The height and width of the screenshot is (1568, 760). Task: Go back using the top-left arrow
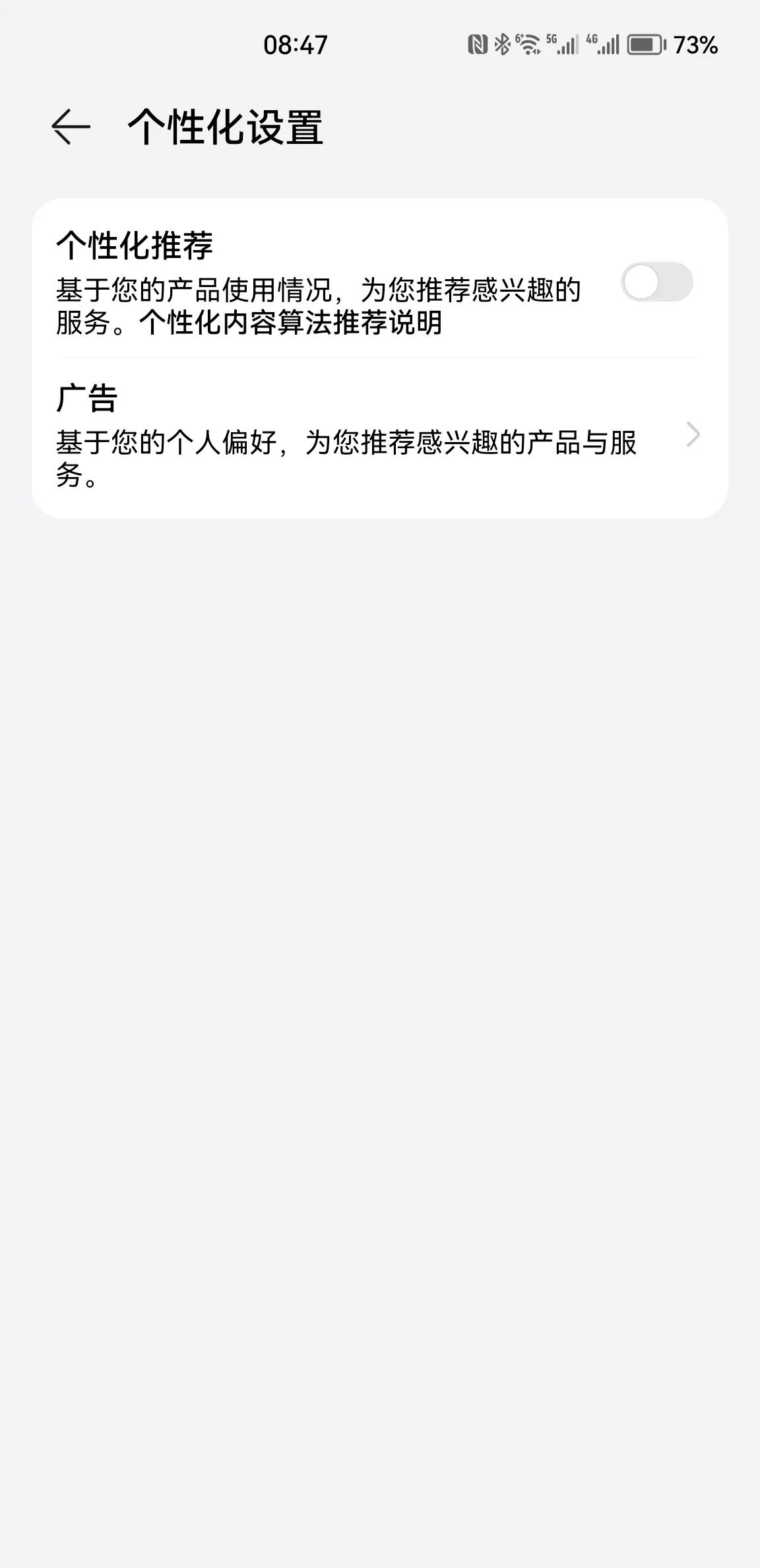[x=71, y=127]
